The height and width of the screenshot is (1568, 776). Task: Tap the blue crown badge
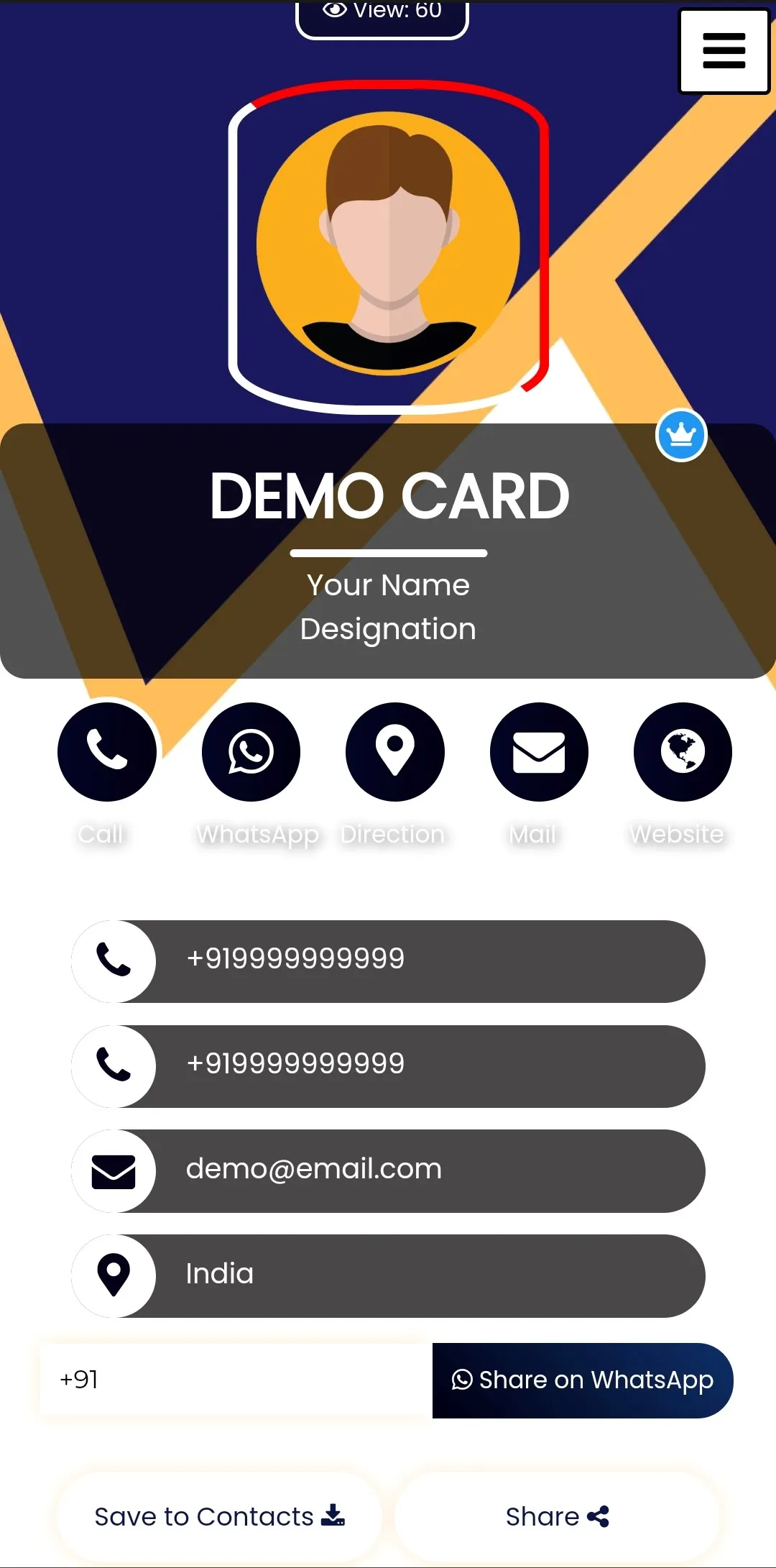[681, 435]
